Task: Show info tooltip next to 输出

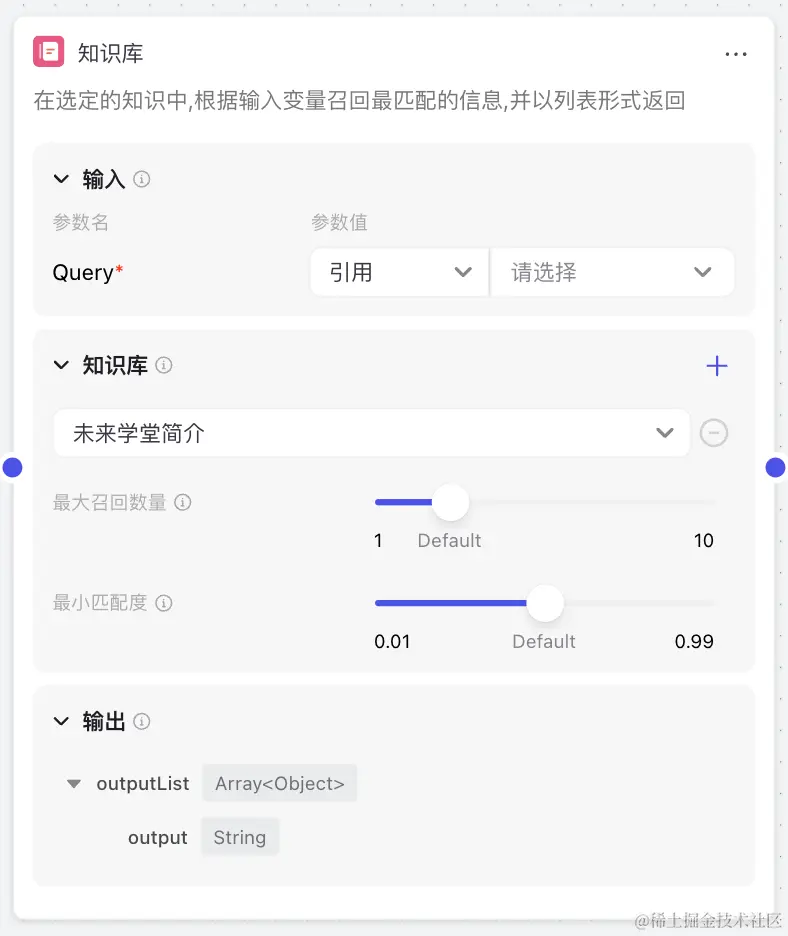Action: coord(142,721)
